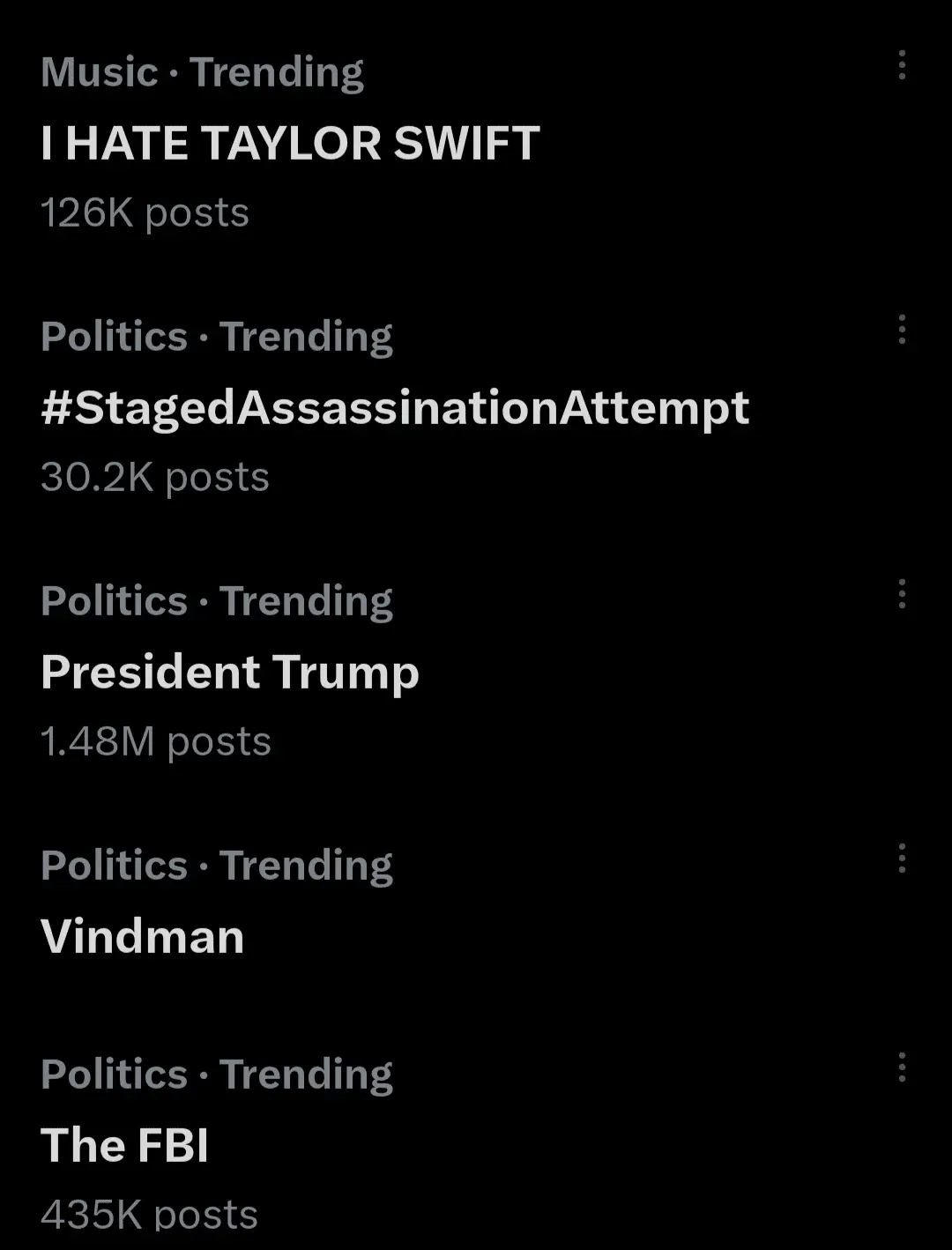Viewport: 952px width, 1250px height.
Task: View the President Trump trending topic
Action: pyautogui.click(x=230, y=672)
